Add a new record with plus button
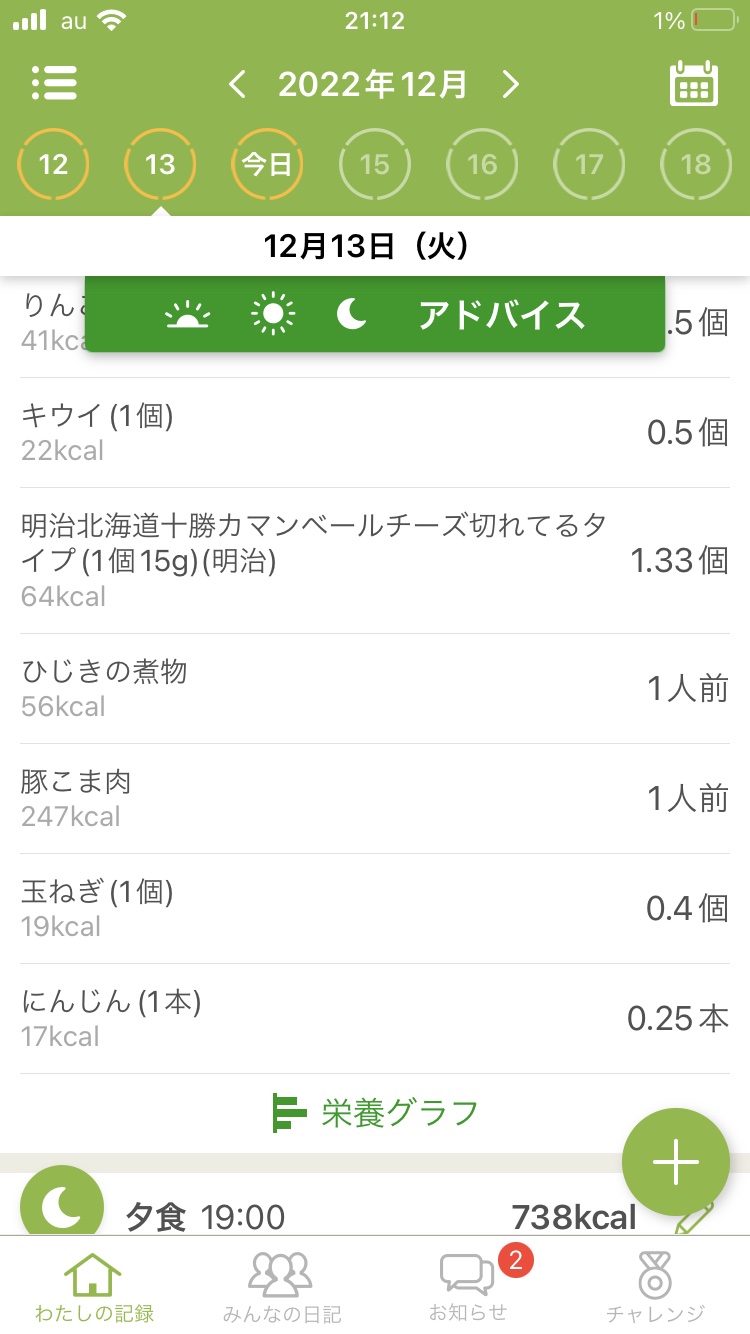 676,1162
